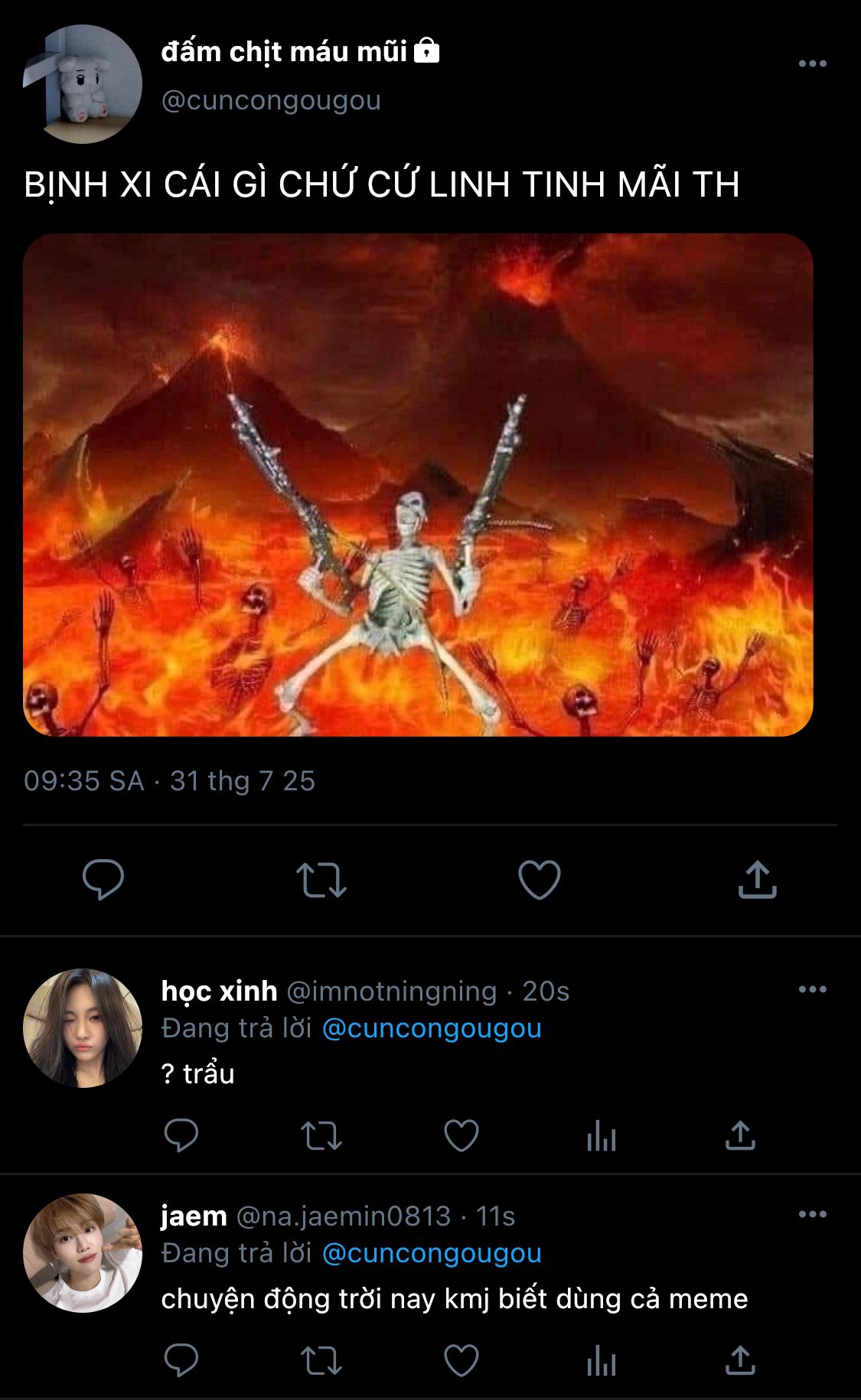The width and height of the screenshot is (861, 1400).
Task: Reply to học xinh's comment
Action: (181, 1135)
